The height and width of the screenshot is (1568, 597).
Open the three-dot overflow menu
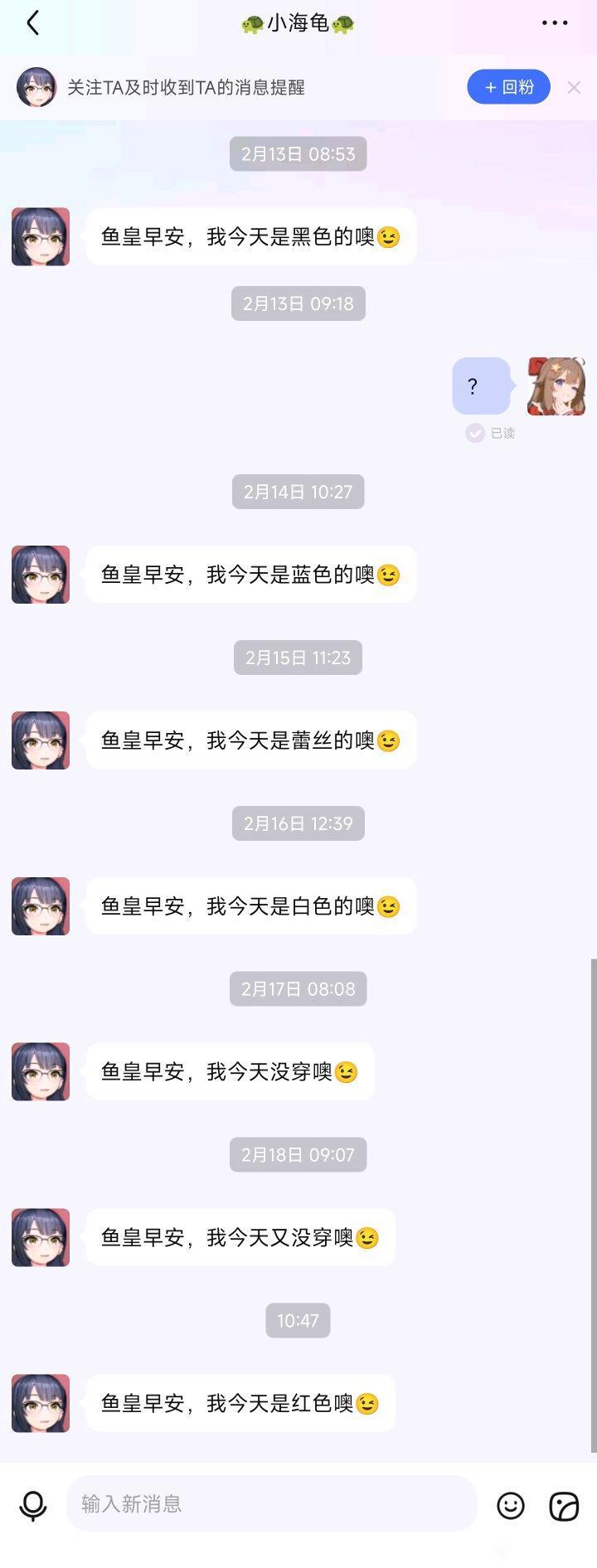click(555, 23)
